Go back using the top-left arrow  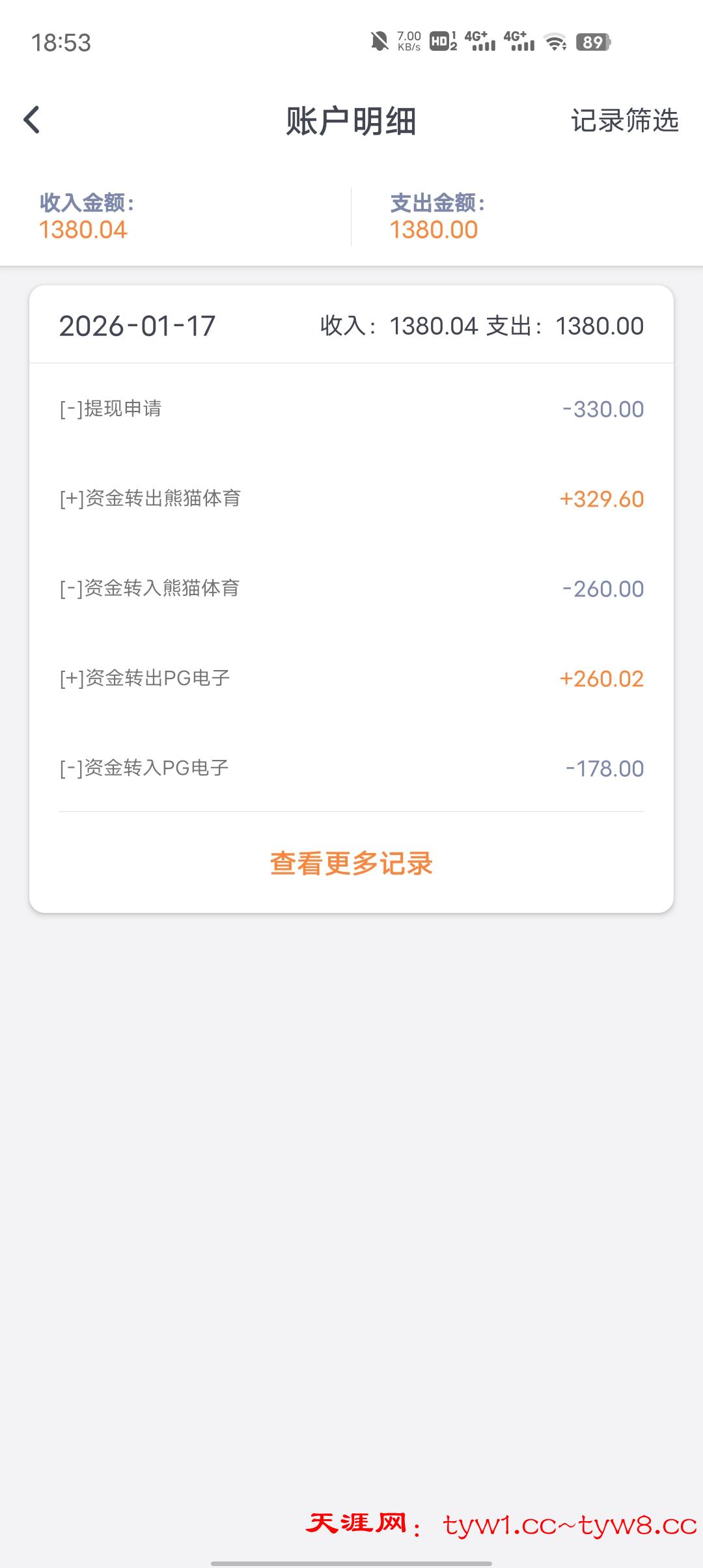pyautogui.click(x=32, y=120)
